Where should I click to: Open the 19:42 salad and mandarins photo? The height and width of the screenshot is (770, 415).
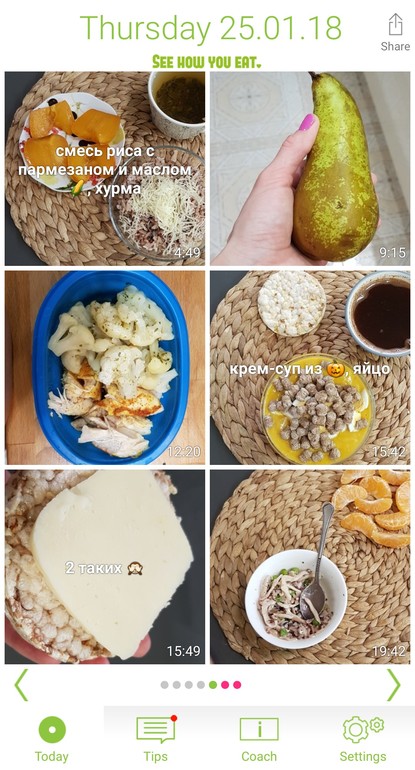tap(310, 567)
